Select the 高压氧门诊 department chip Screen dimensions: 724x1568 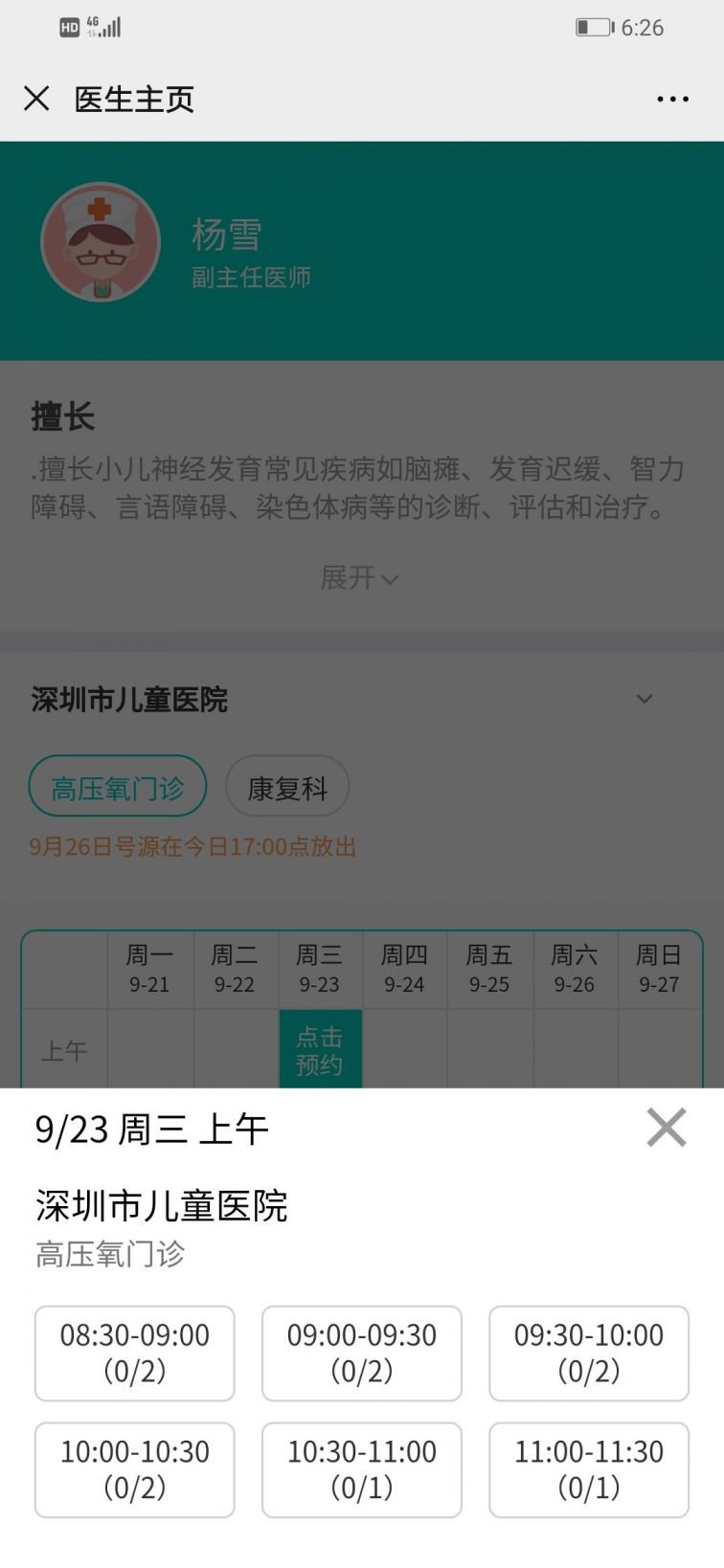118,788
